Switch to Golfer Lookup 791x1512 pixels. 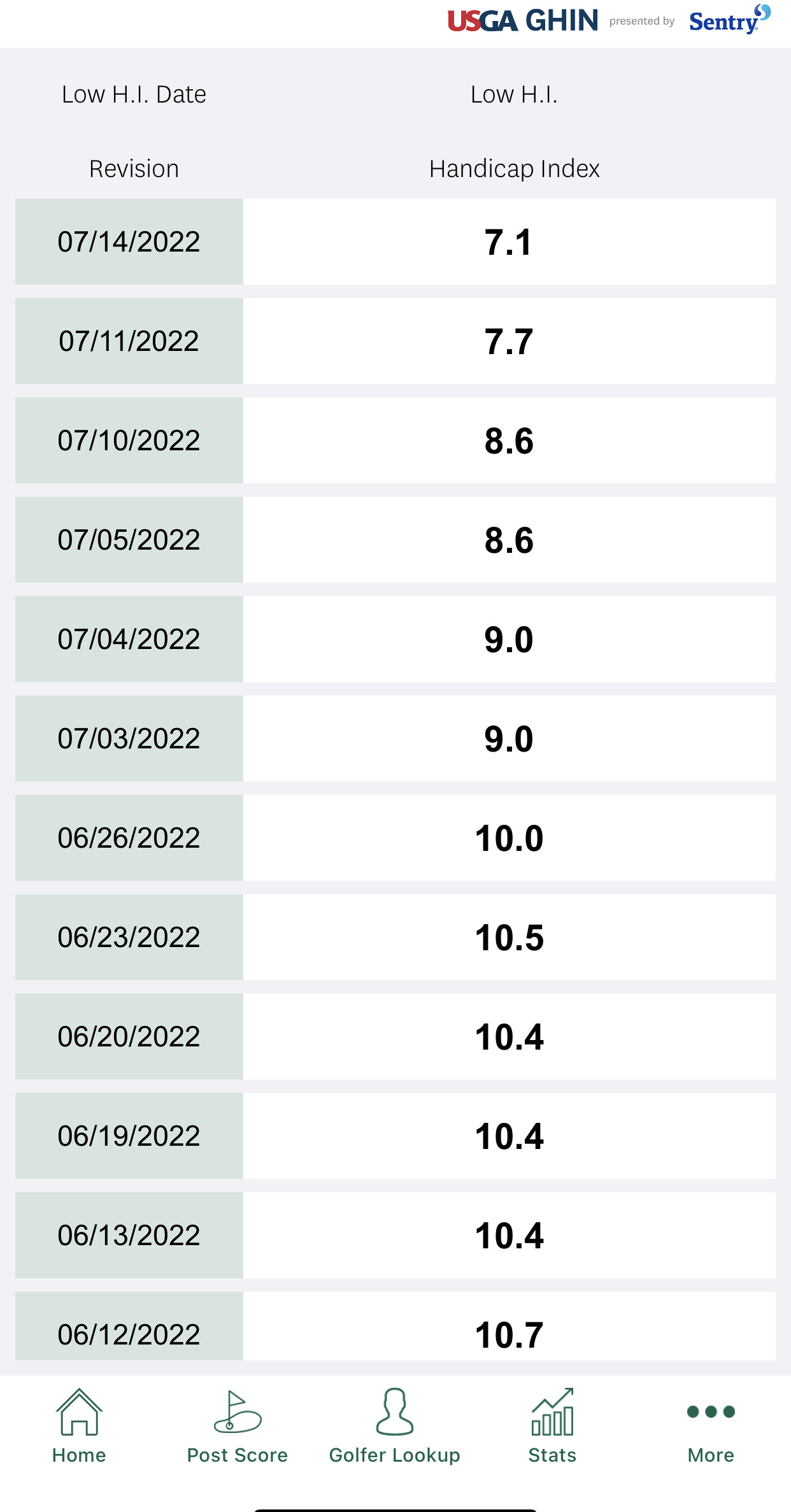395,1427
